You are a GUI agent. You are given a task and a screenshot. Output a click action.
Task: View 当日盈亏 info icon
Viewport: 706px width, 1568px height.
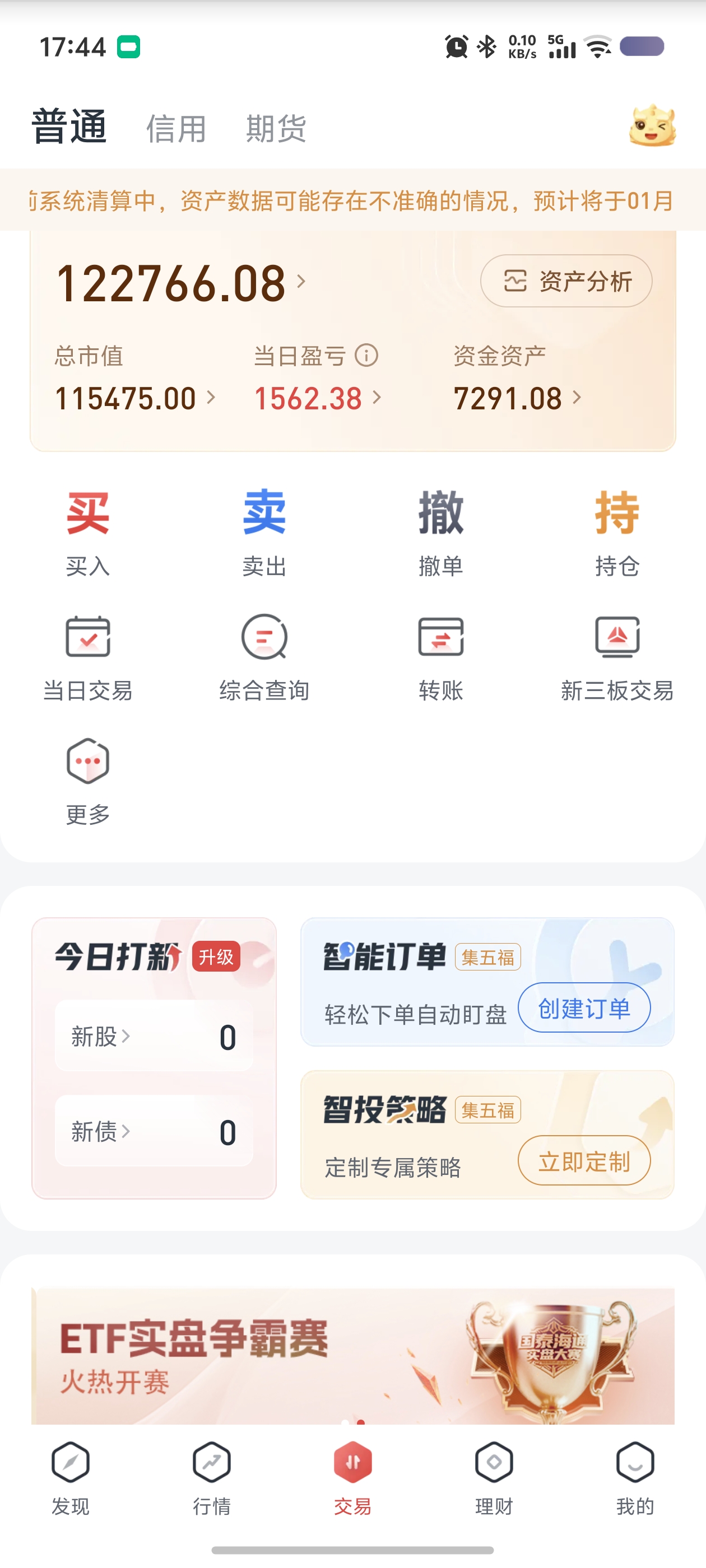tap(366, 356)
